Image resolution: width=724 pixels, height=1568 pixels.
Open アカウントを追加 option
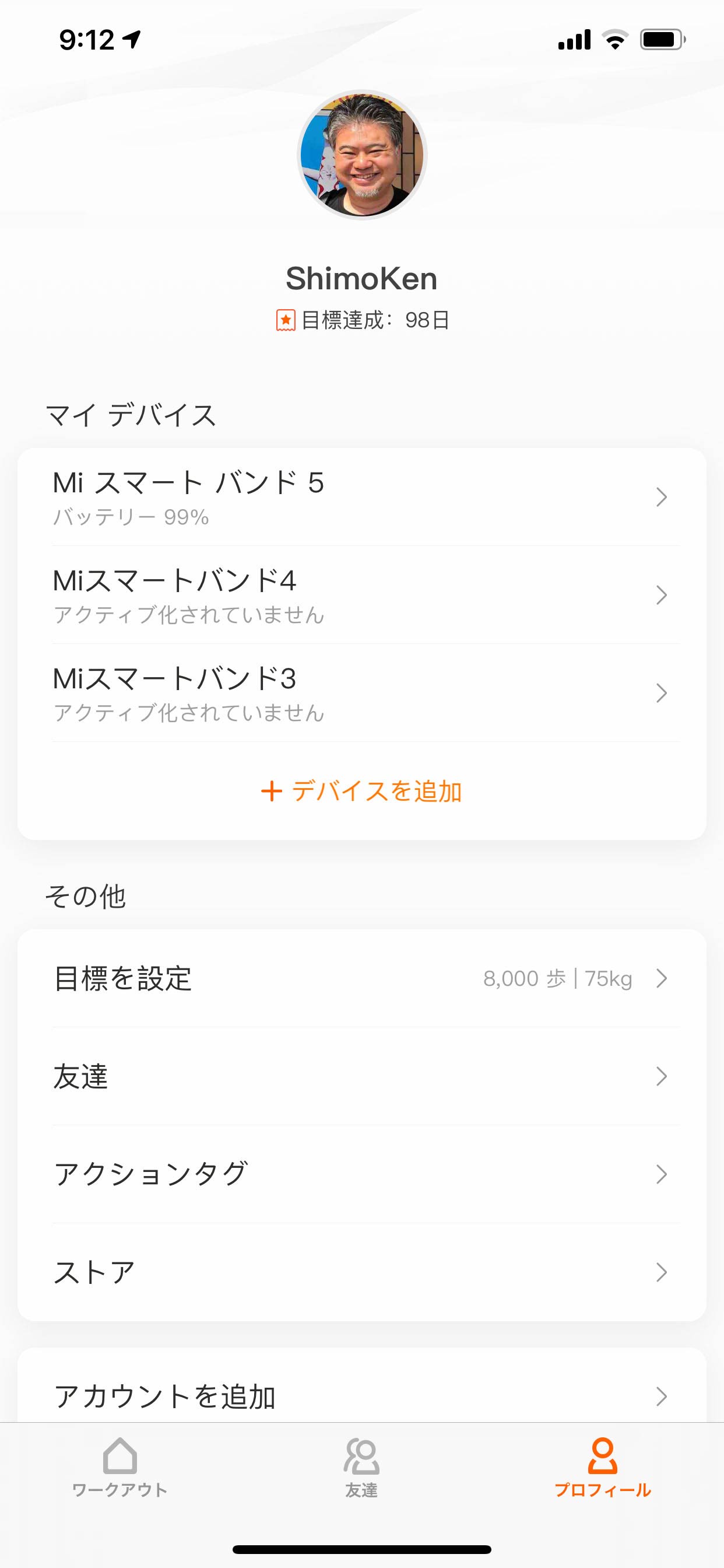click(x=362, y=1396)
